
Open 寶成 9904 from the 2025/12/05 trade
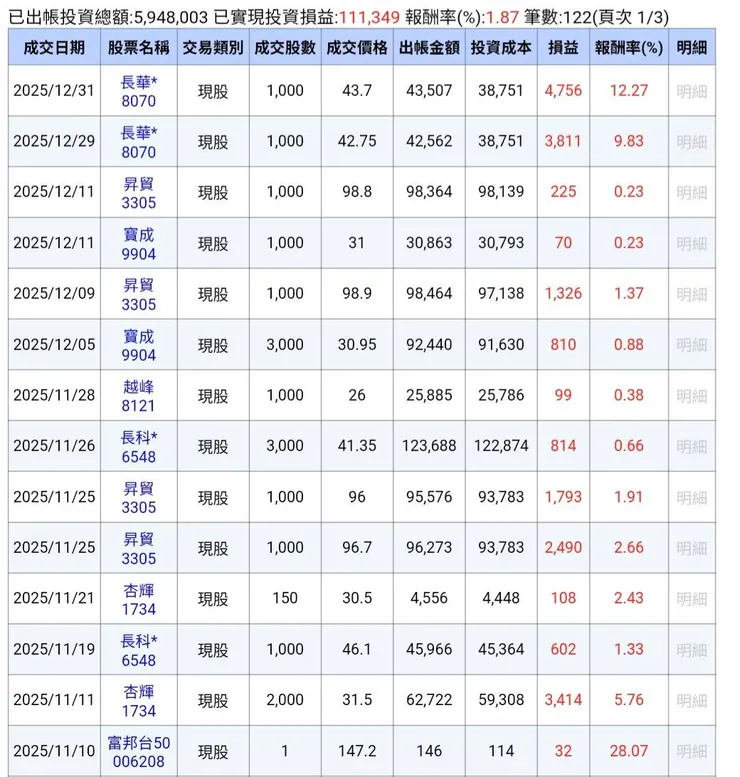click(x=139, y=345)
